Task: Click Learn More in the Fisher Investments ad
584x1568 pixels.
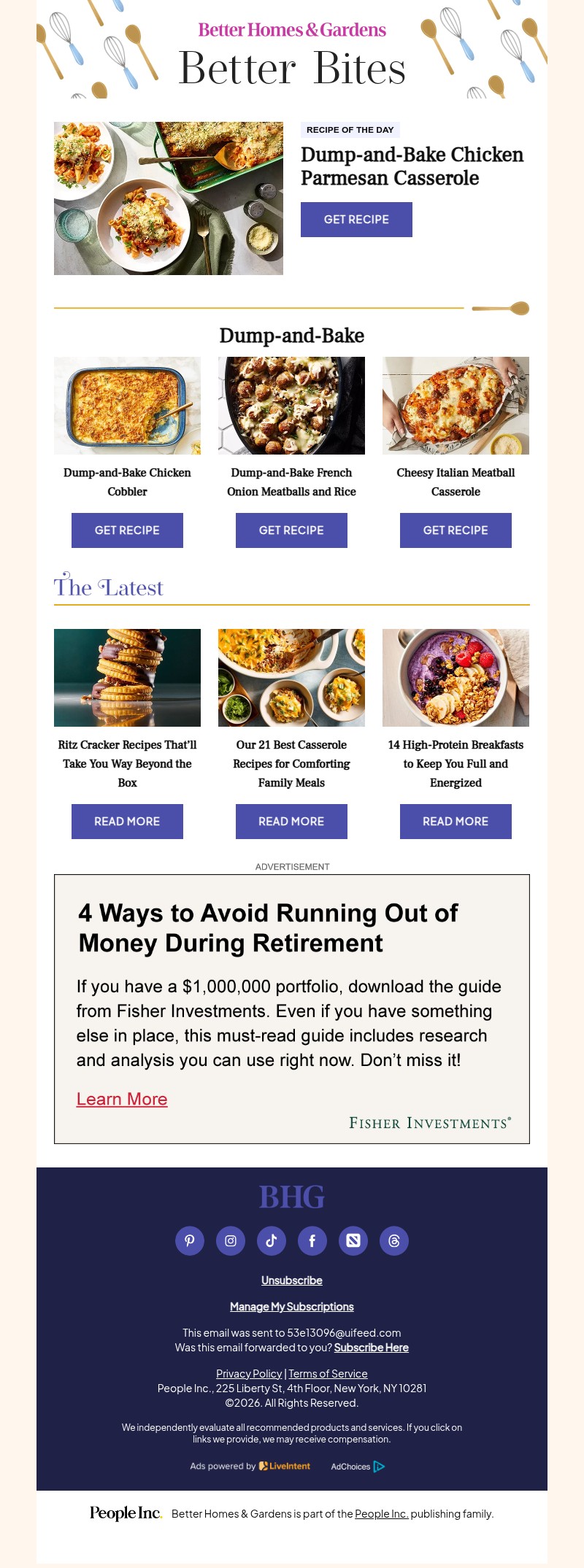Action: pyautogui.click(x=123, y=1099)
